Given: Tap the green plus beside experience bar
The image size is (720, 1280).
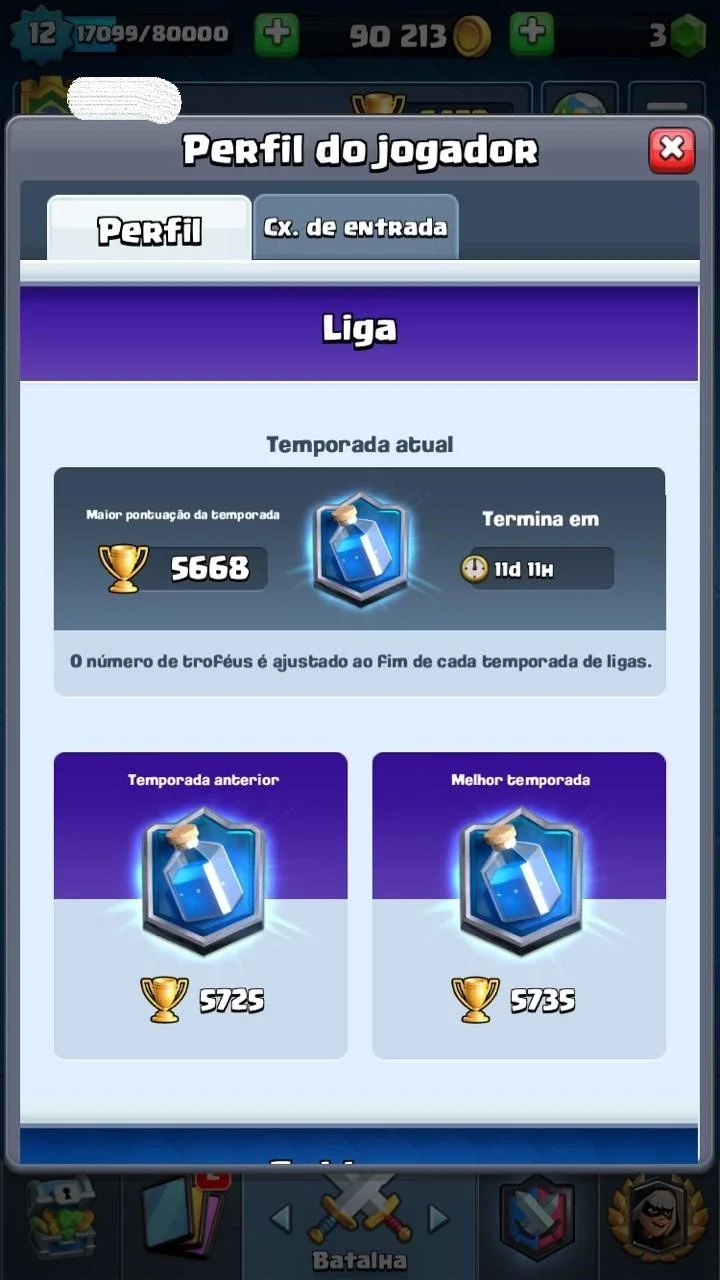Looking at the screenshot, I should click(x=276, y=33).
